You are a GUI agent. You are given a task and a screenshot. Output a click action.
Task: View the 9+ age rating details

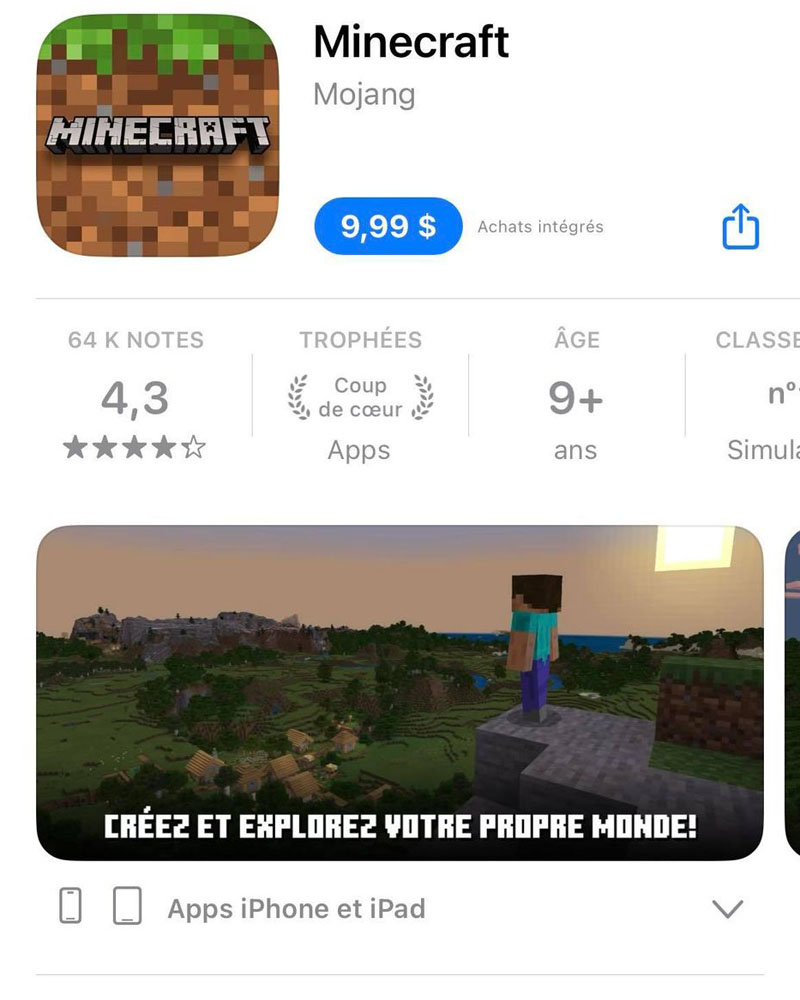(x=576, y=397)
